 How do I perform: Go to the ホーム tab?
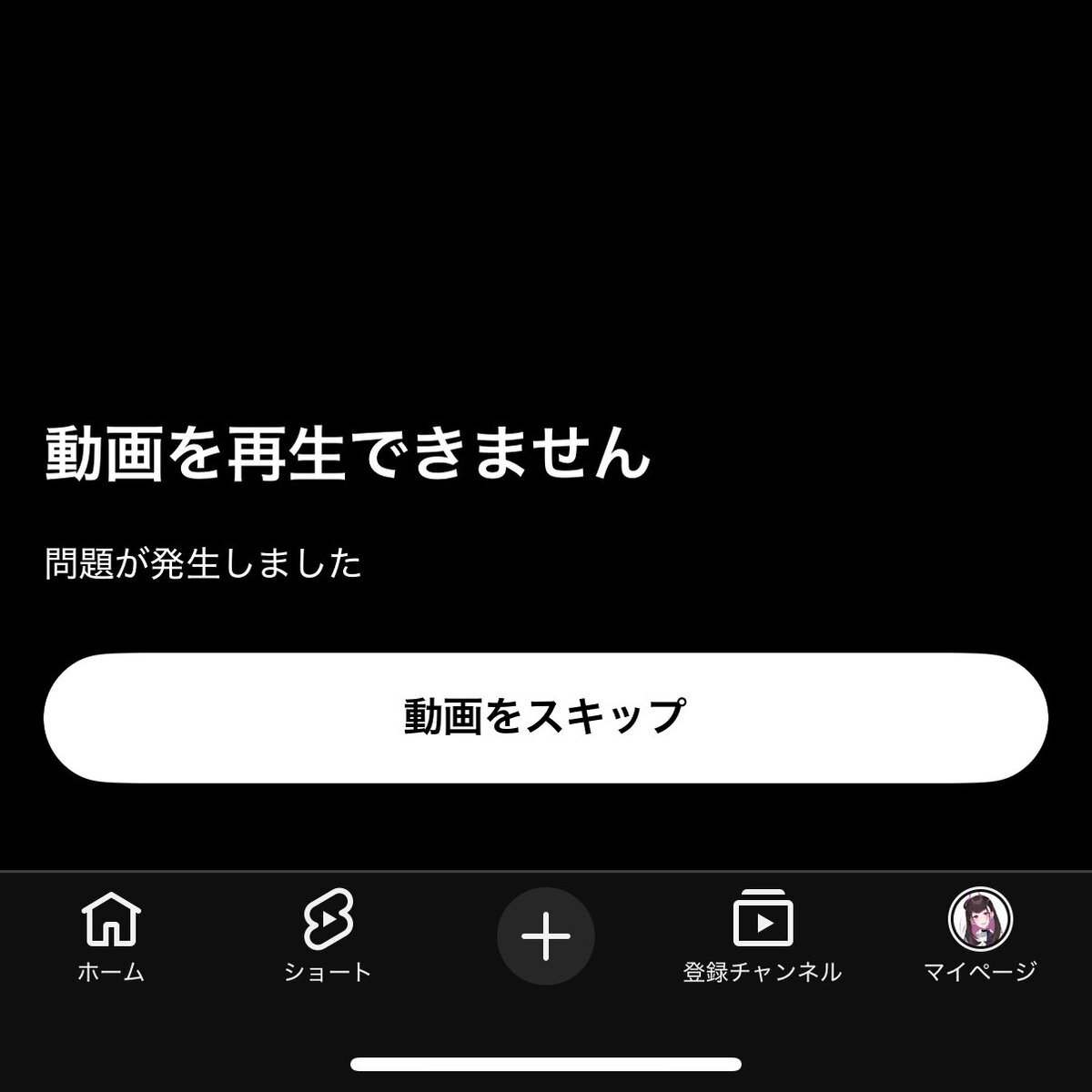point(111,935)
